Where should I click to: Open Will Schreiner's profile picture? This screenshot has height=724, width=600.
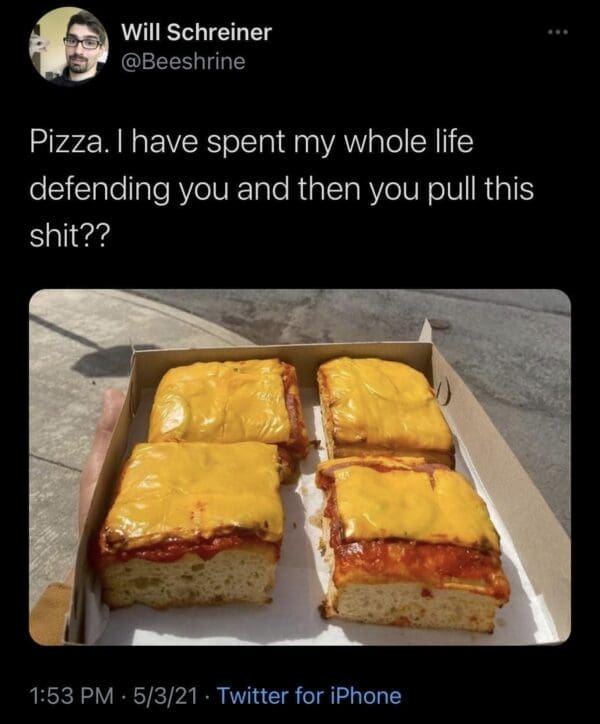[71, 46]
